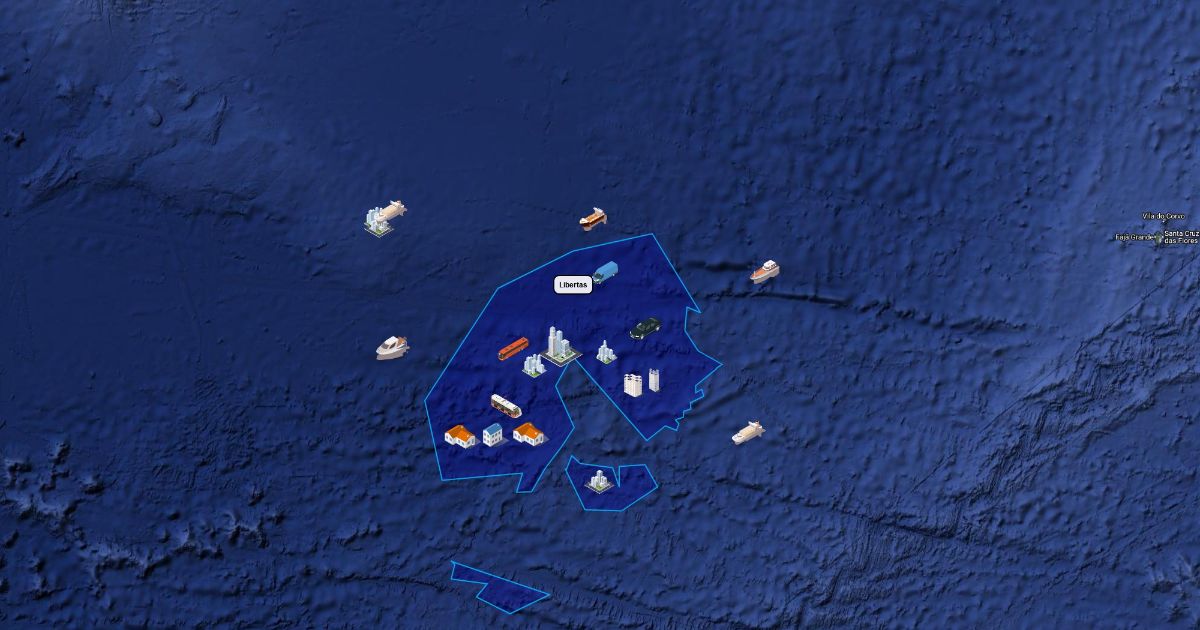Select the black car marker

pos(645,327)
